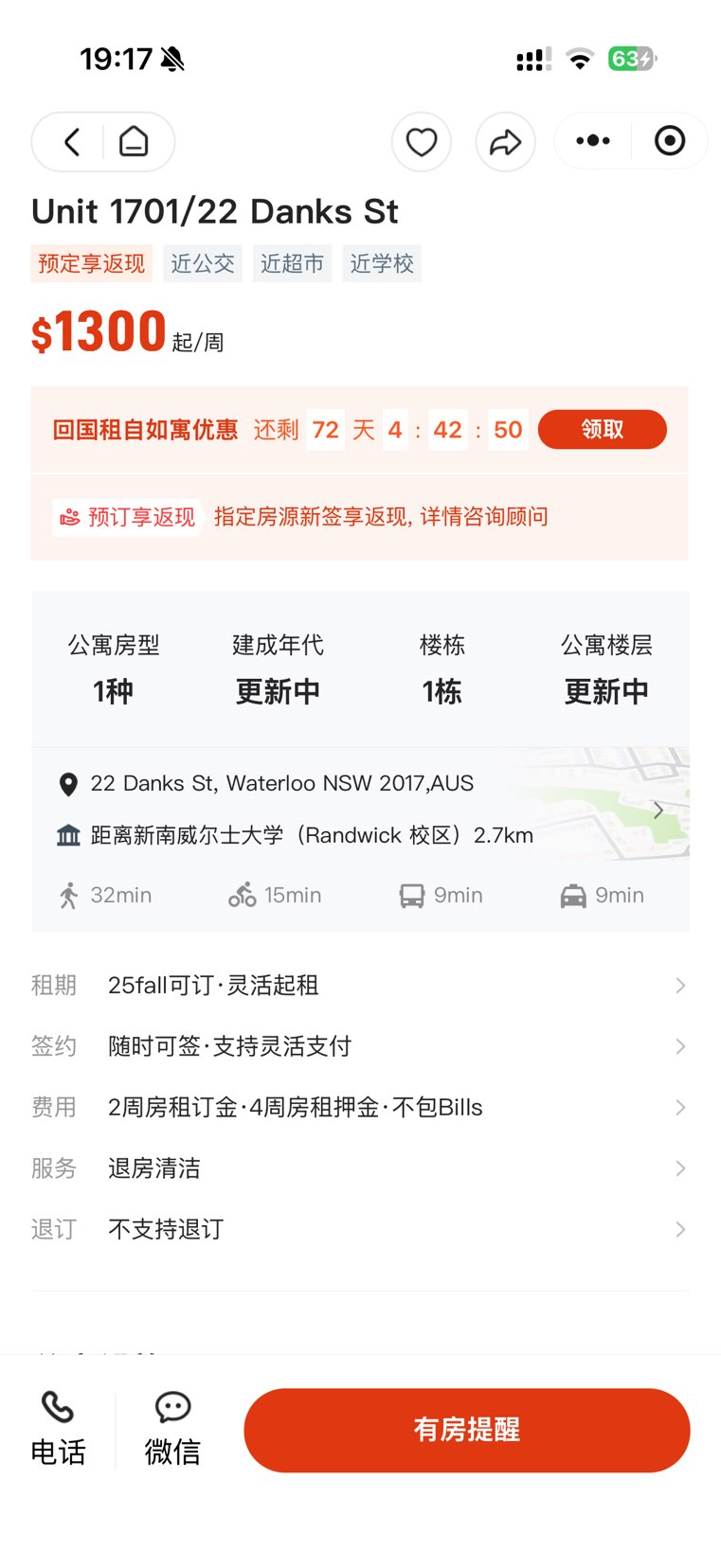Call via the 电话 button
Viewport: 721px width, 1568px height.
58,1429
